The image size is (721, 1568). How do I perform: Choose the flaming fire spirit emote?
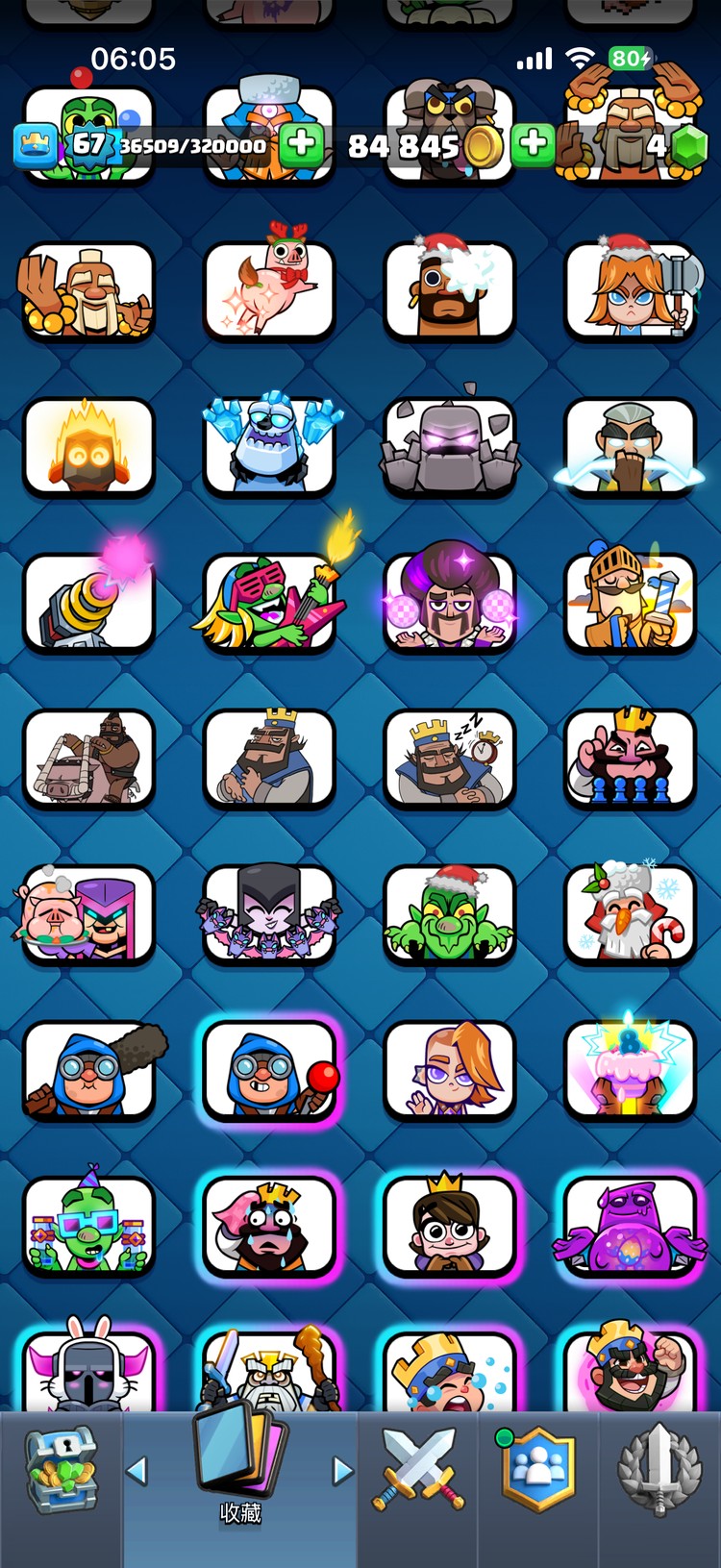88,447
